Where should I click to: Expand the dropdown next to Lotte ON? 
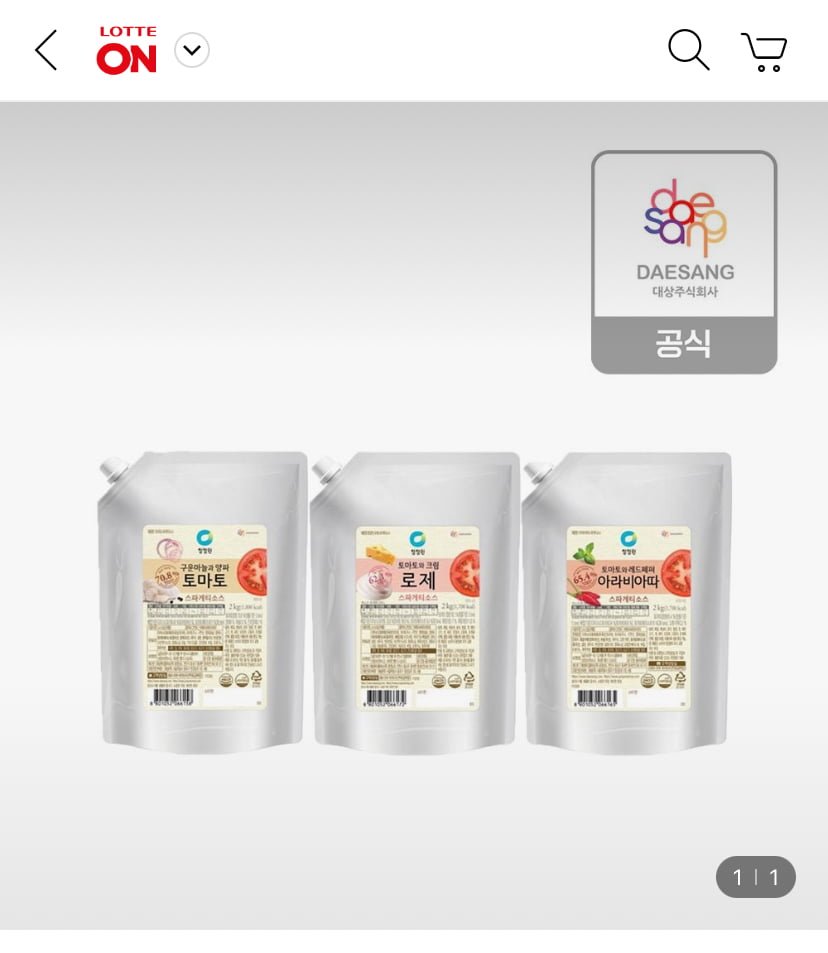point(192,50)
